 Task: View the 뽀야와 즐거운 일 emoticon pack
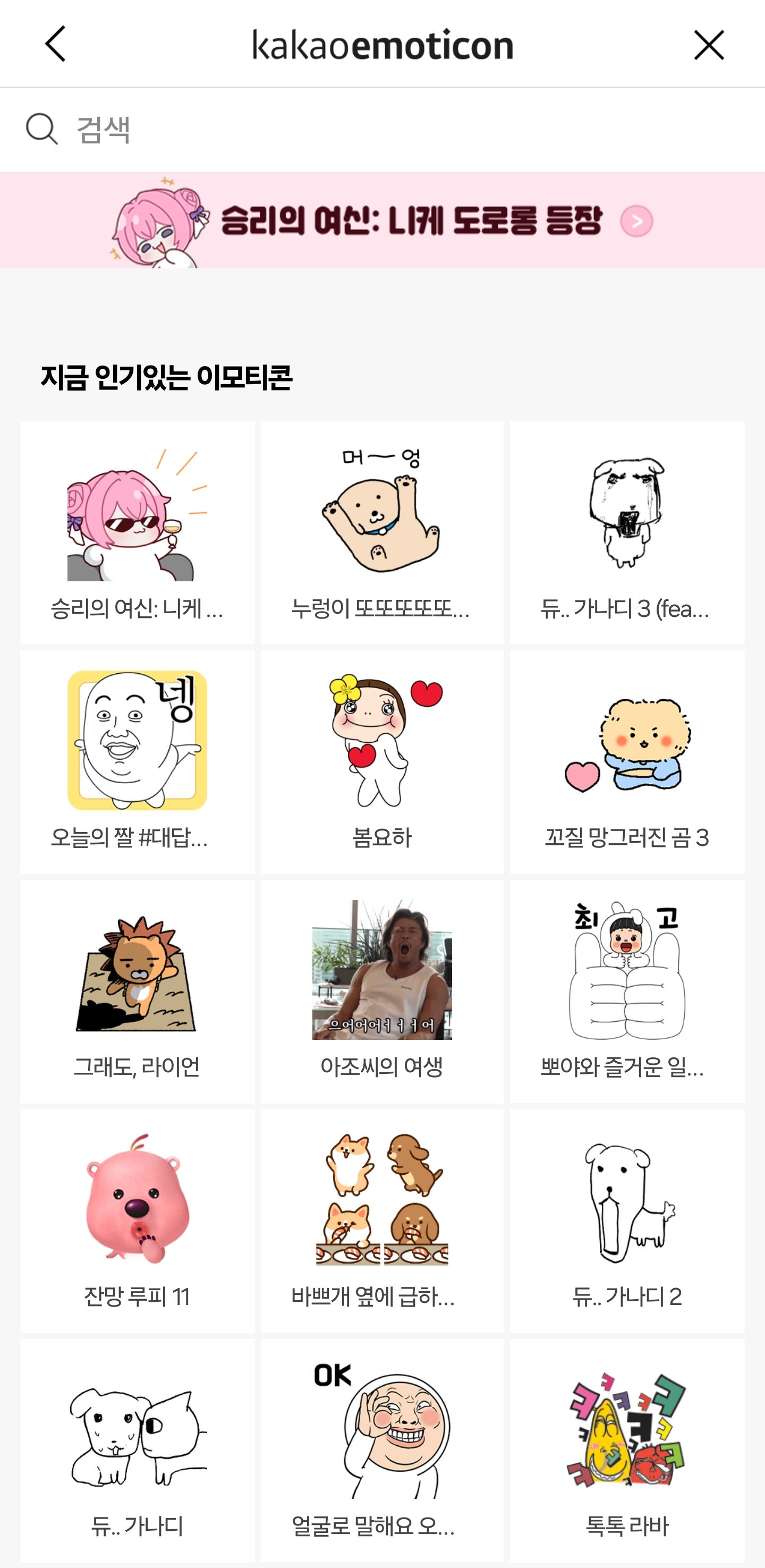click(x=627, y=991)
